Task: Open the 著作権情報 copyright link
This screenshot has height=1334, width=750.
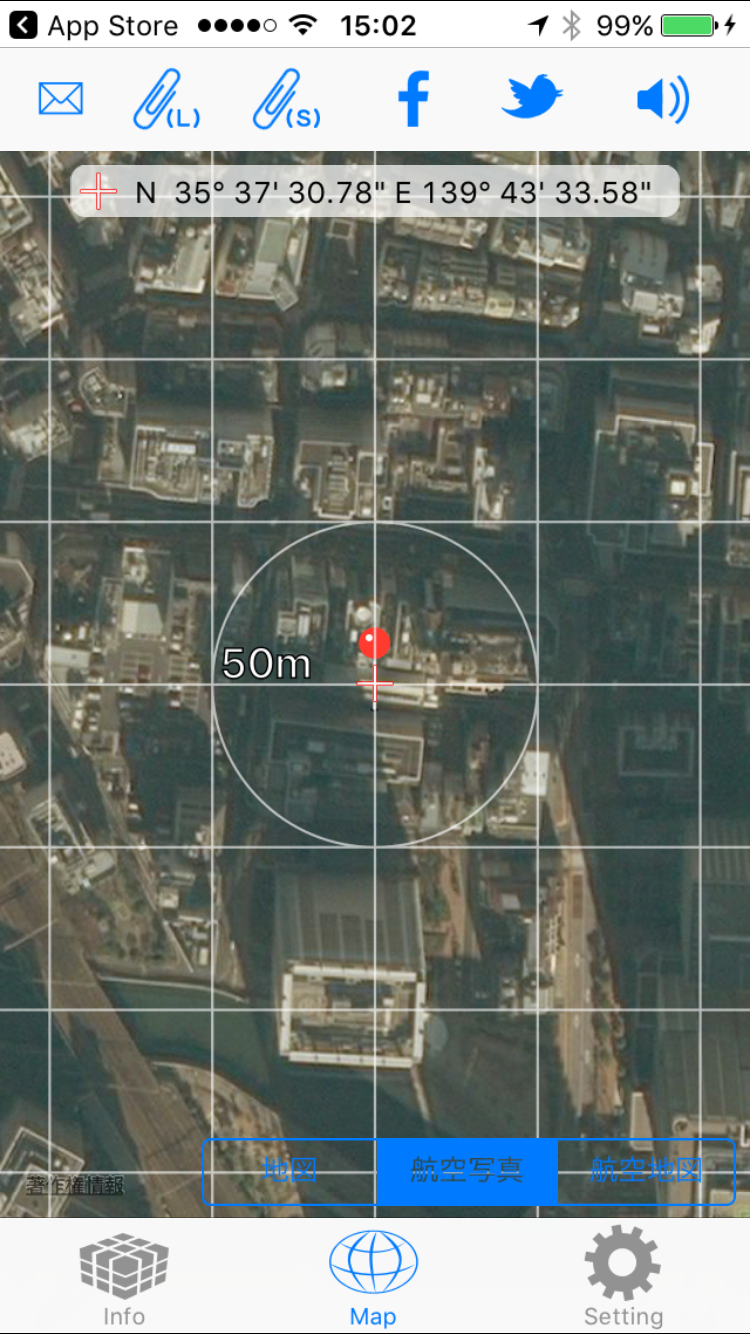Action: click(x=75, y=1186)
